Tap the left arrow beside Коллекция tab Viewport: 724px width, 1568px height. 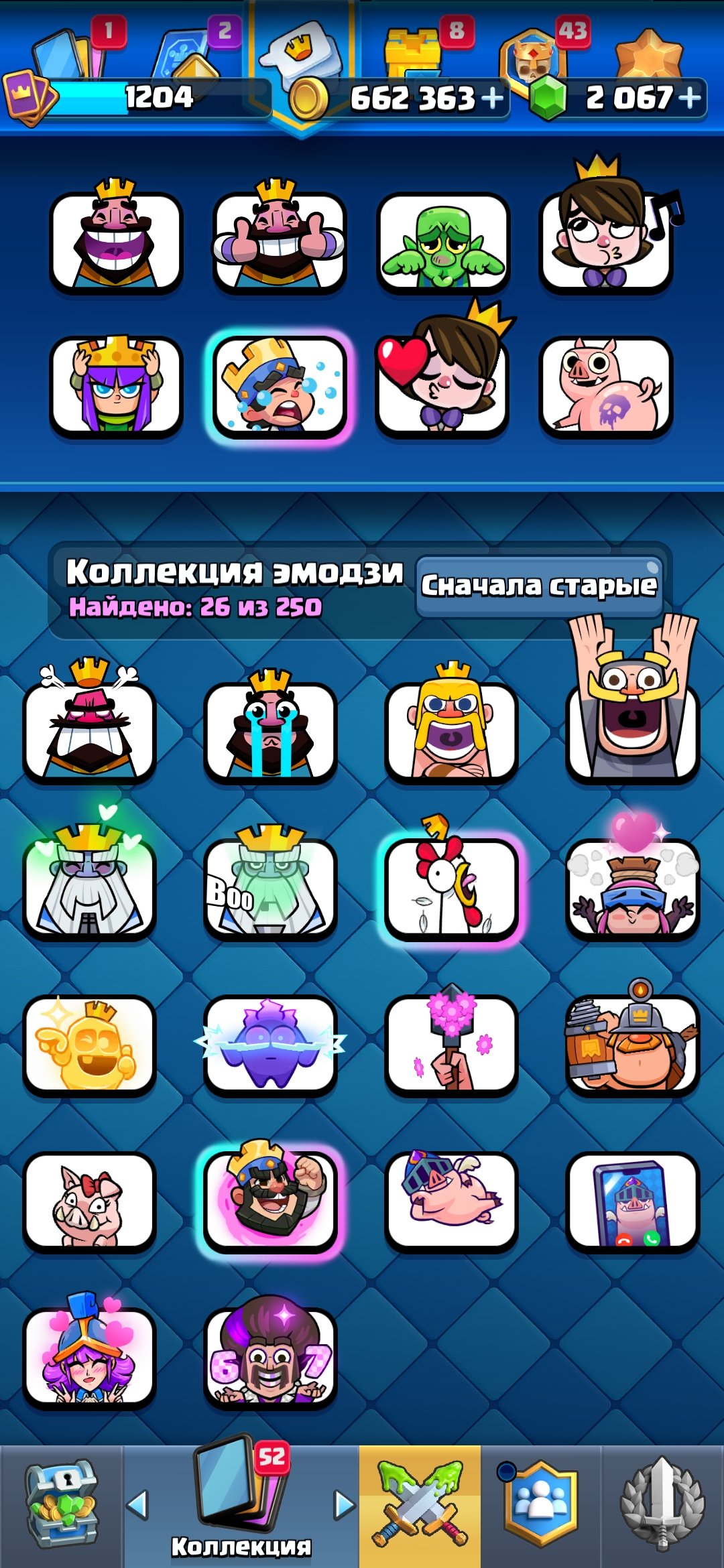pyautogui.click(x=137, y=1506)
